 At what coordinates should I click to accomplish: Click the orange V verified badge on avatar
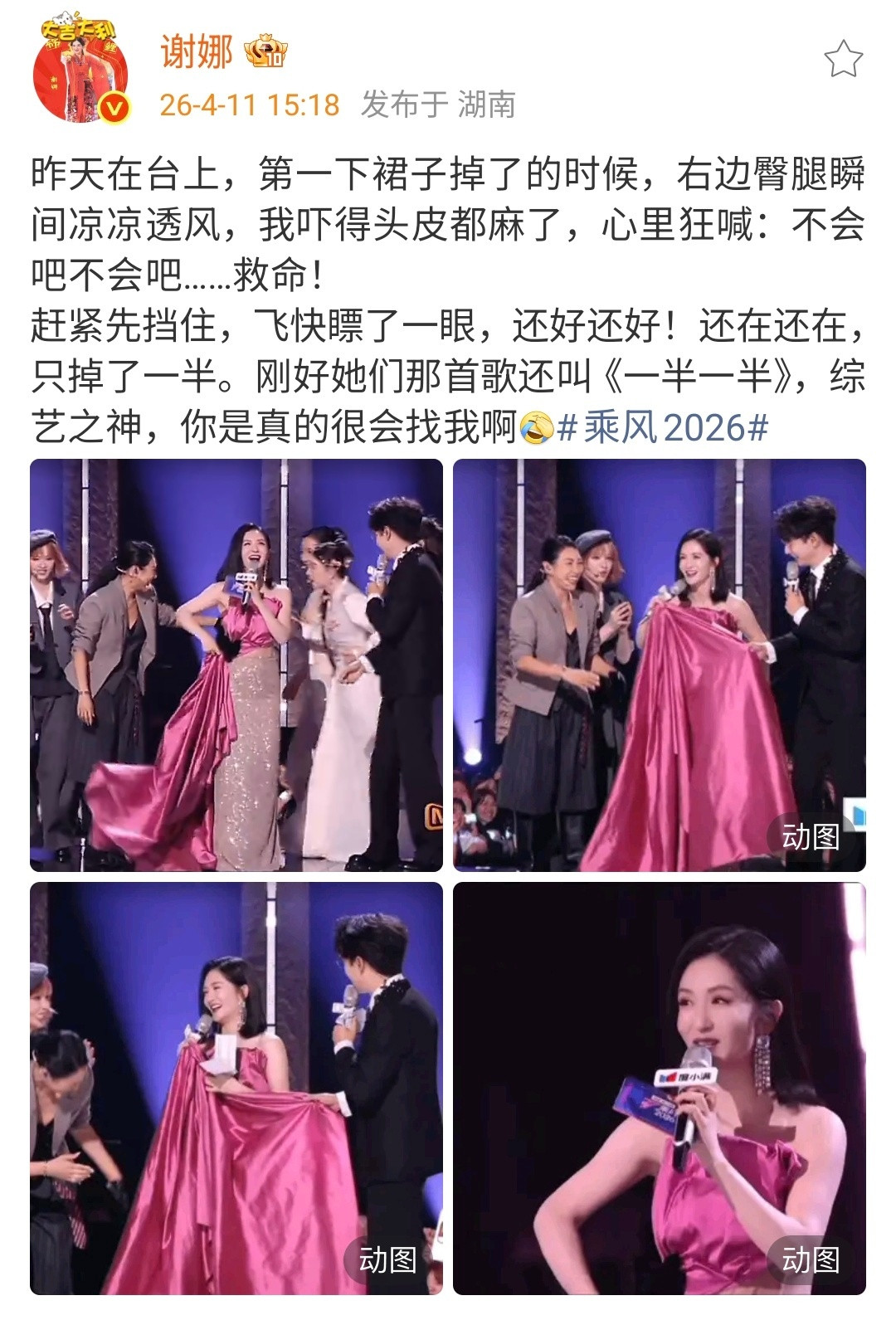click(117, 105)
